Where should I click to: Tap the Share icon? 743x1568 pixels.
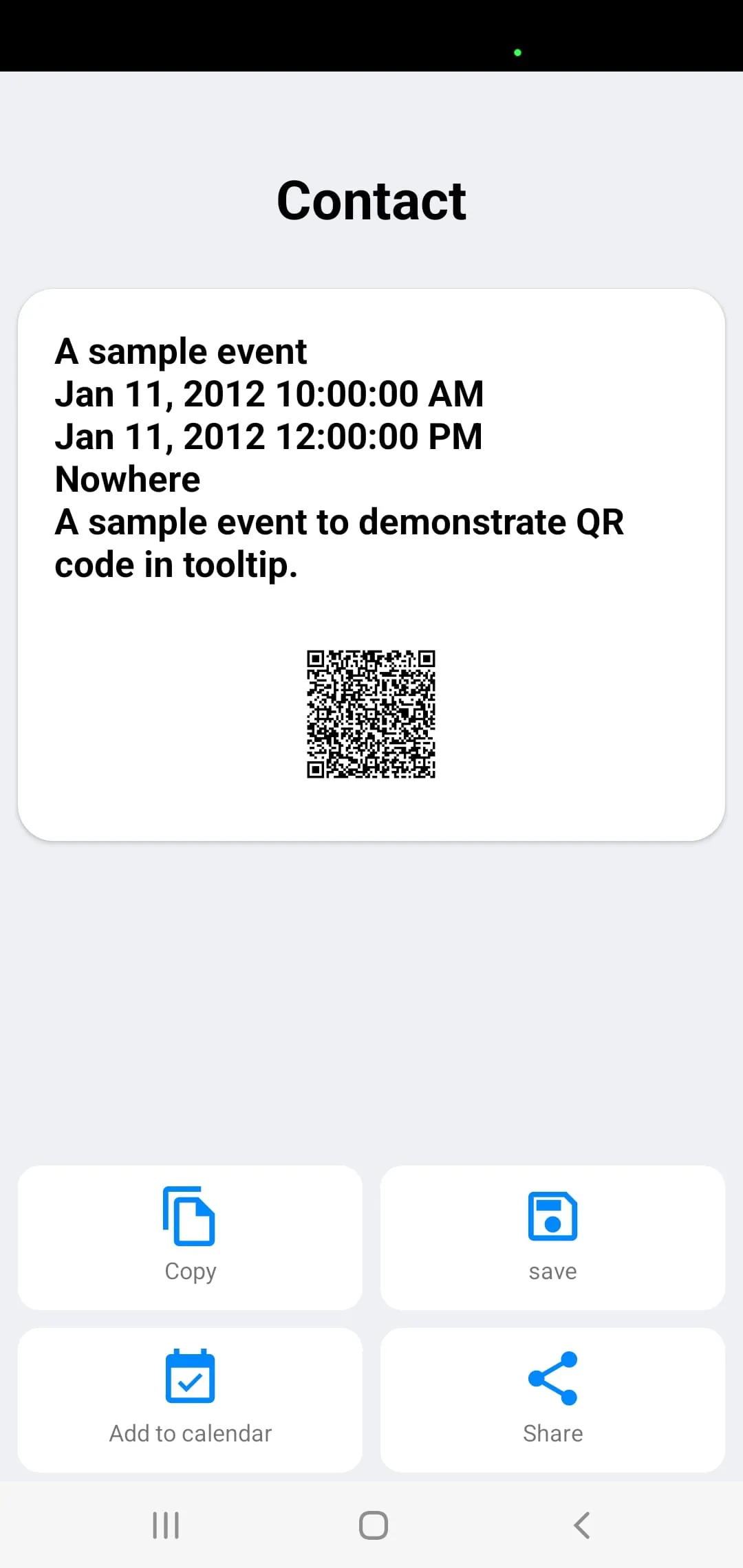point(552,1377)
